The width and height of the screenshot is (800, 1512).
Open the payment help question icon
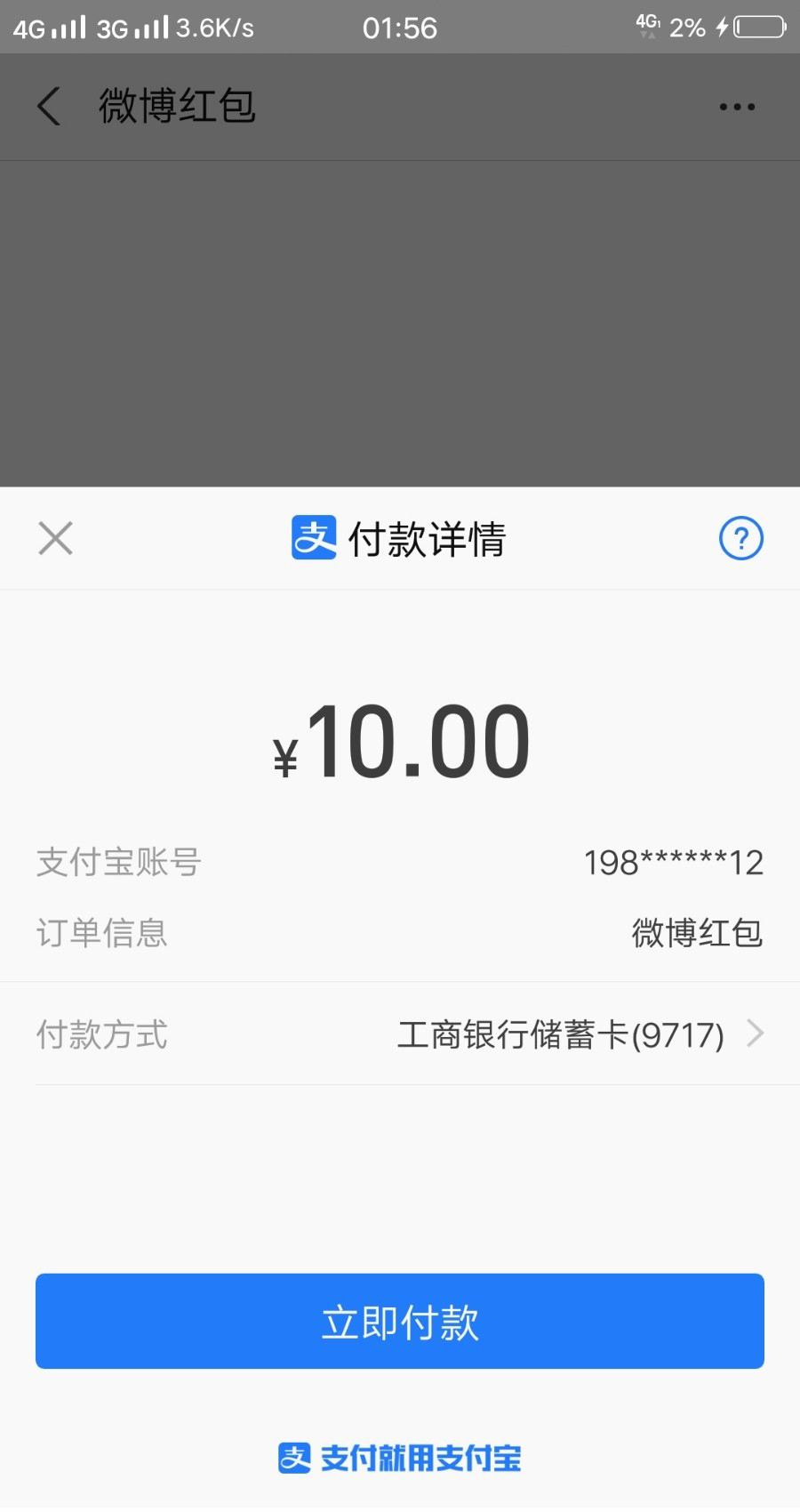click(740, 538)
